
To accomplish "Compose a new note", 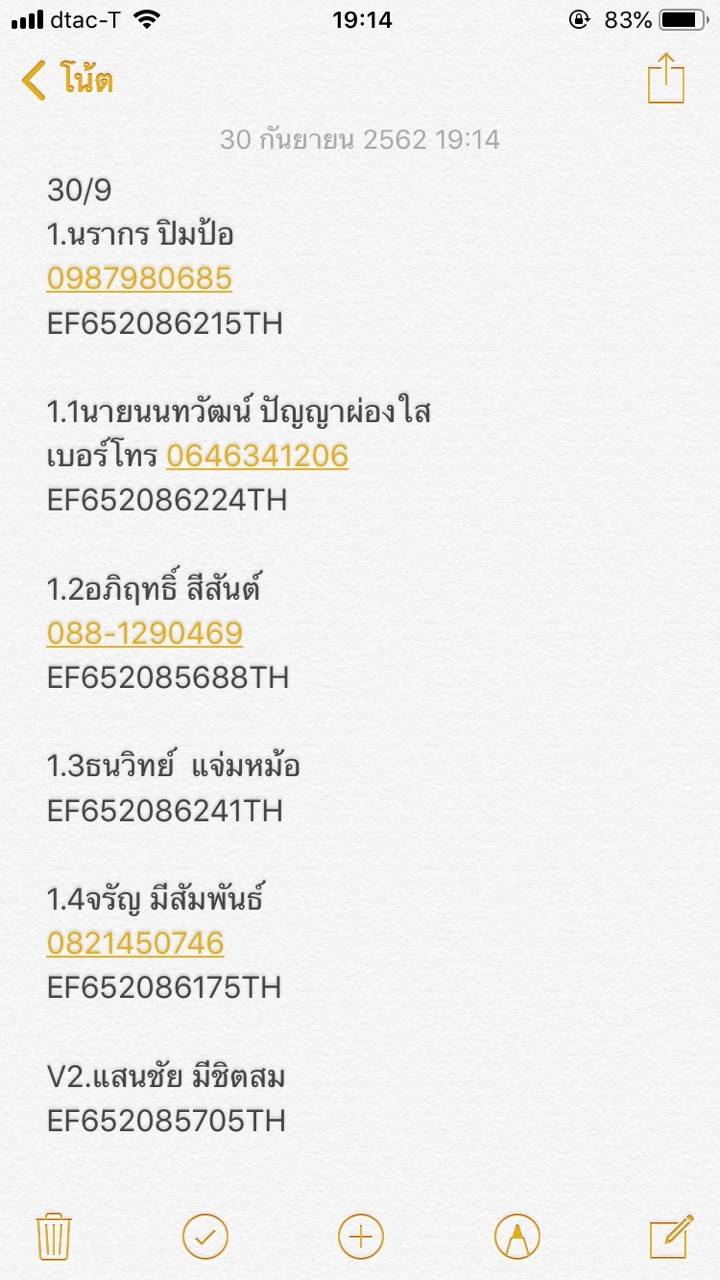I will [x=670, y=1236].
